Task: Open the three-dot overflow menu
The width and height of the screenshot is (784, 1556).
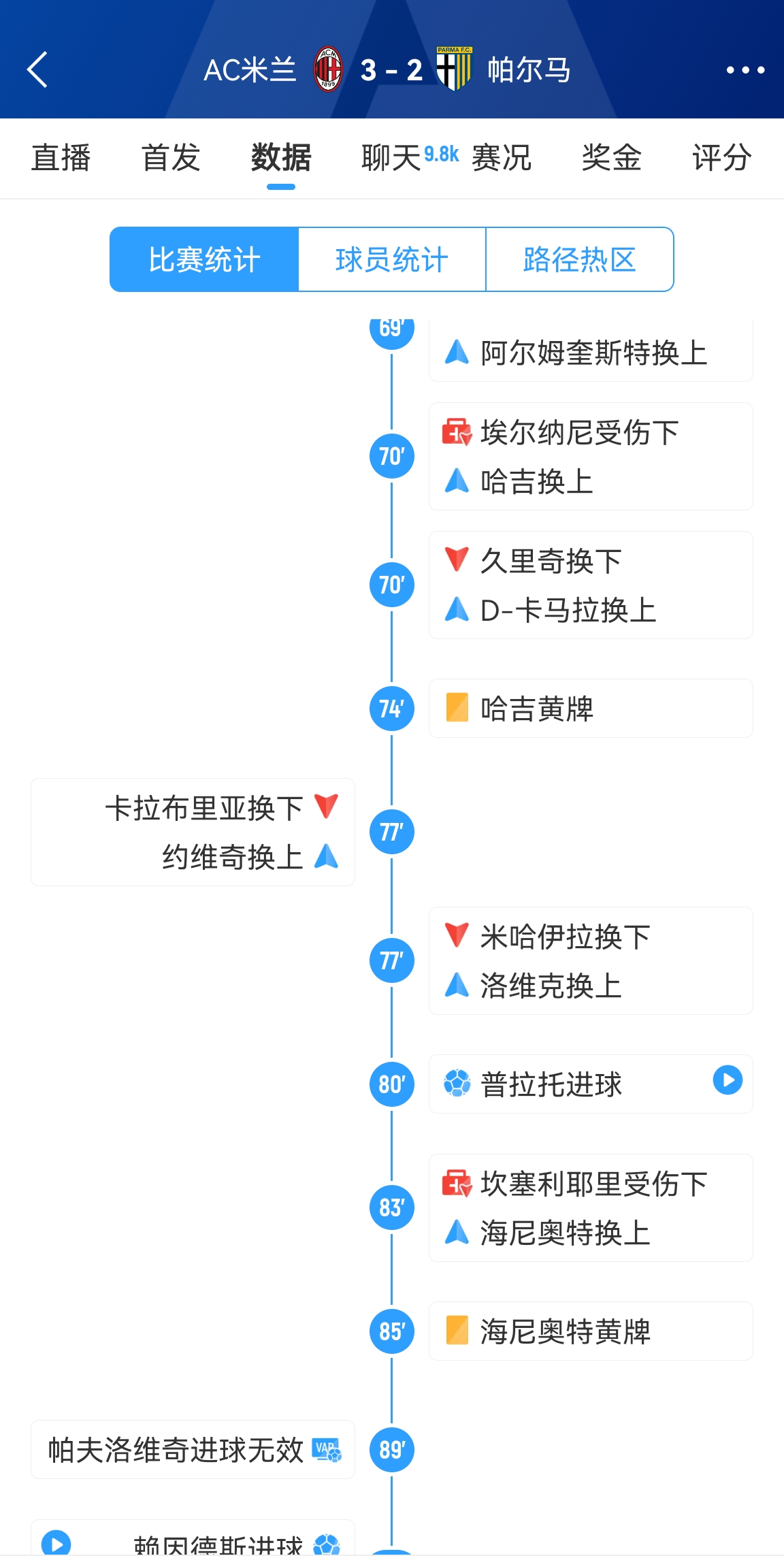Action: click(745, 69)
